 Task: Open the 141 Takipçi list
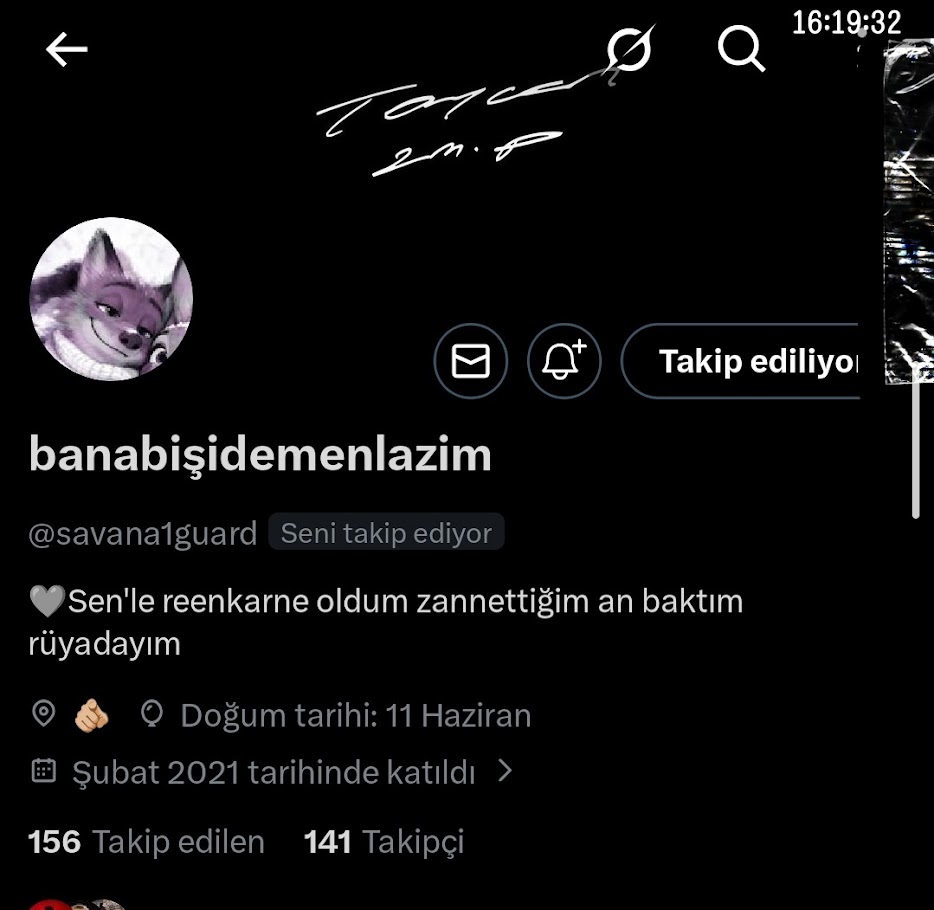(x=384, y=842)
